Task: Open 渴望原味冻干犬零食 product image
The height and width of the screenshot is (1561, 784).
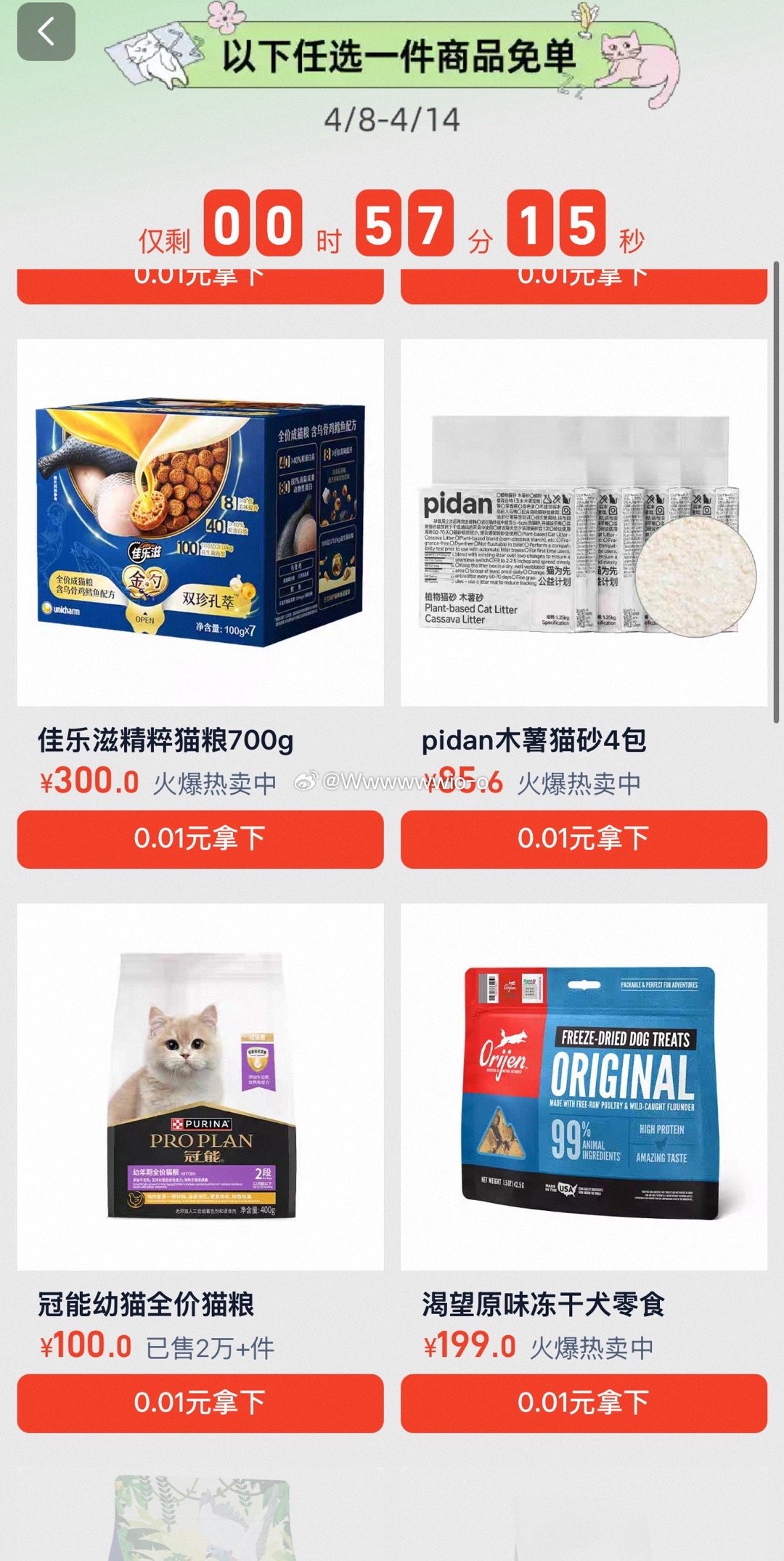Action: pos(584,1087)
